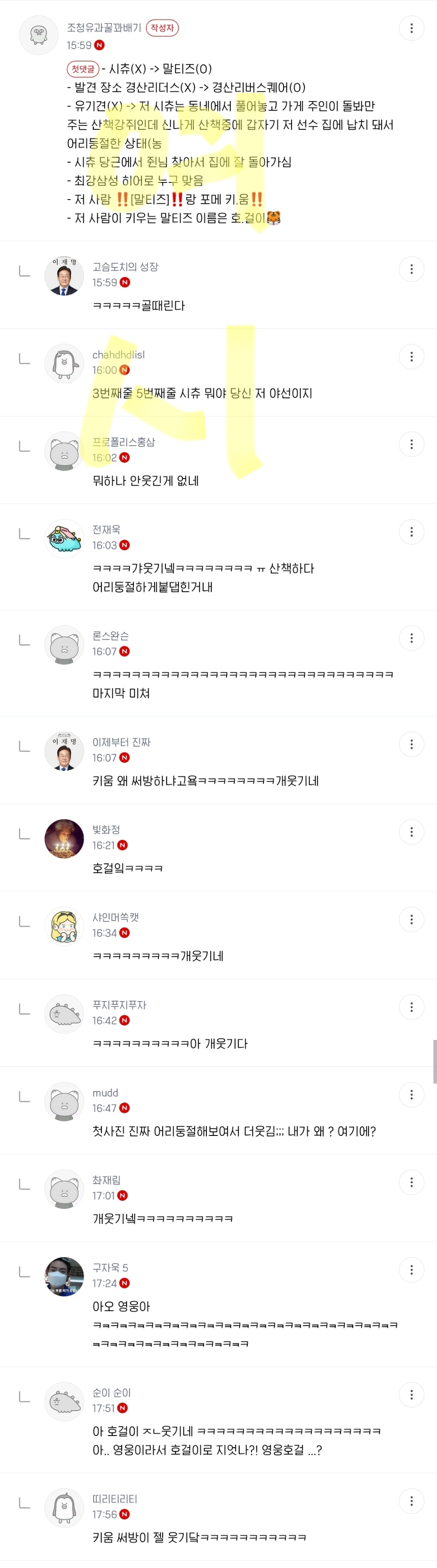The image size is (437, 1568).
Task: Open more options on 조청유과꿀꽈배기's comment
Action: pyautogui.click(x=411, y=28)
